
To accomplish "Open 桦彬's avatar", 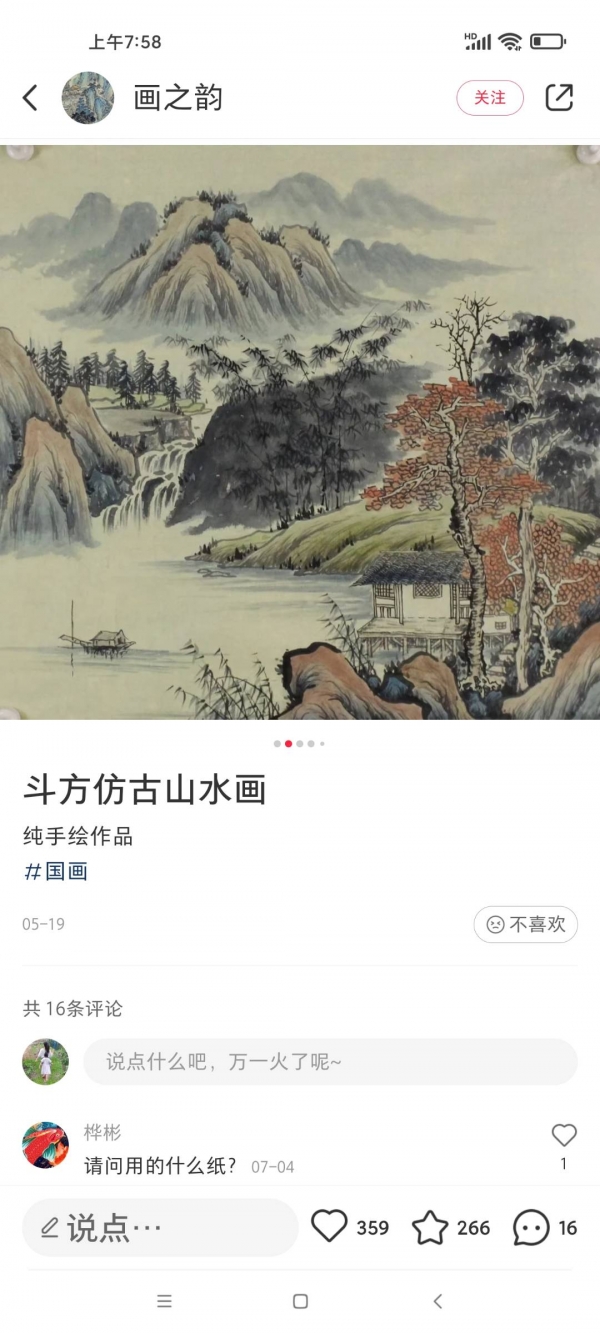I will pos(46,1145).
